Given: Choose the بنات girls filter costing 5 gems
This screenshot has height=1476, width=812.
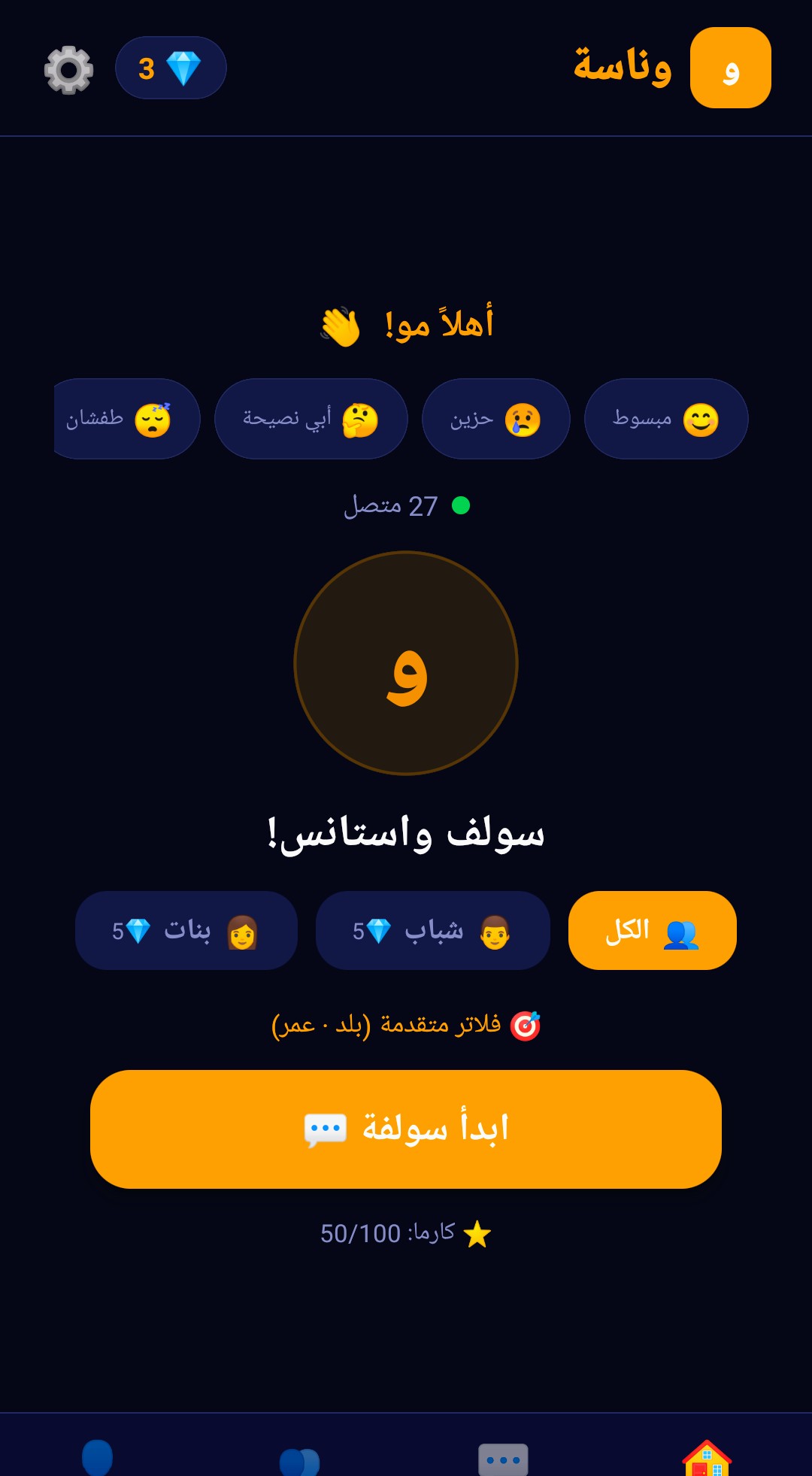Looking at the screenshot, I should tap(186, 930).
